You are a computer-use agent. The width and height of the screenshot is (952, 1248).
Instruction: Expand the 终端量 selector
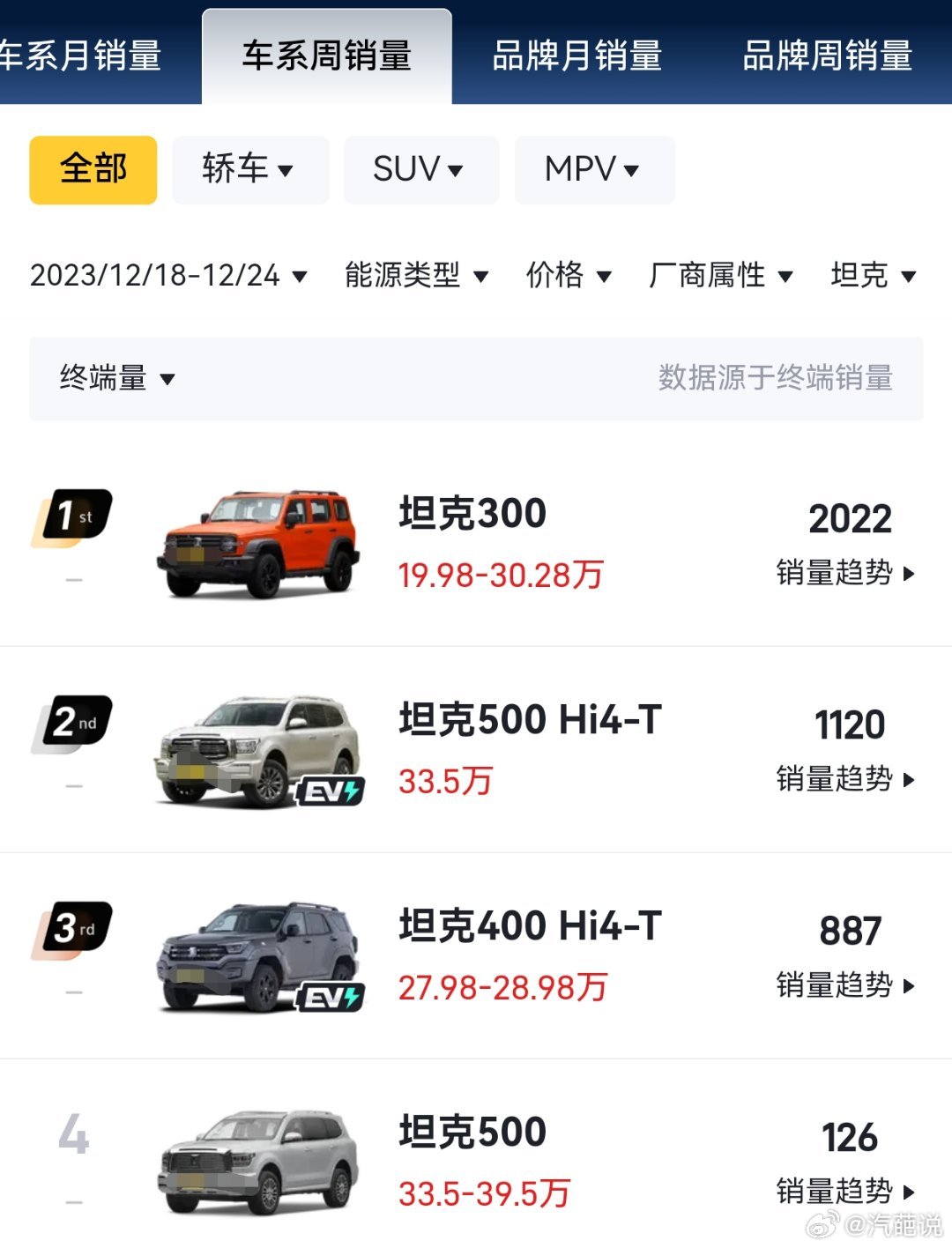[x=115, y=379]
